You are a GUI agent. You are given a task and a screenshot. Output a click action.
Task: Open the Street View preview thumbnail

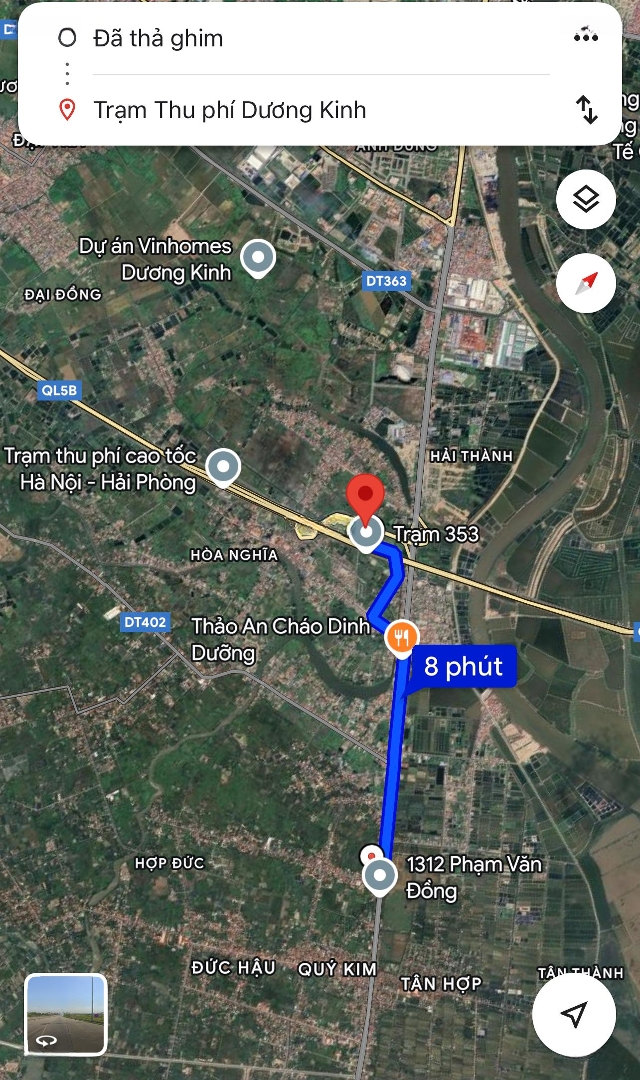point(66,1015)
